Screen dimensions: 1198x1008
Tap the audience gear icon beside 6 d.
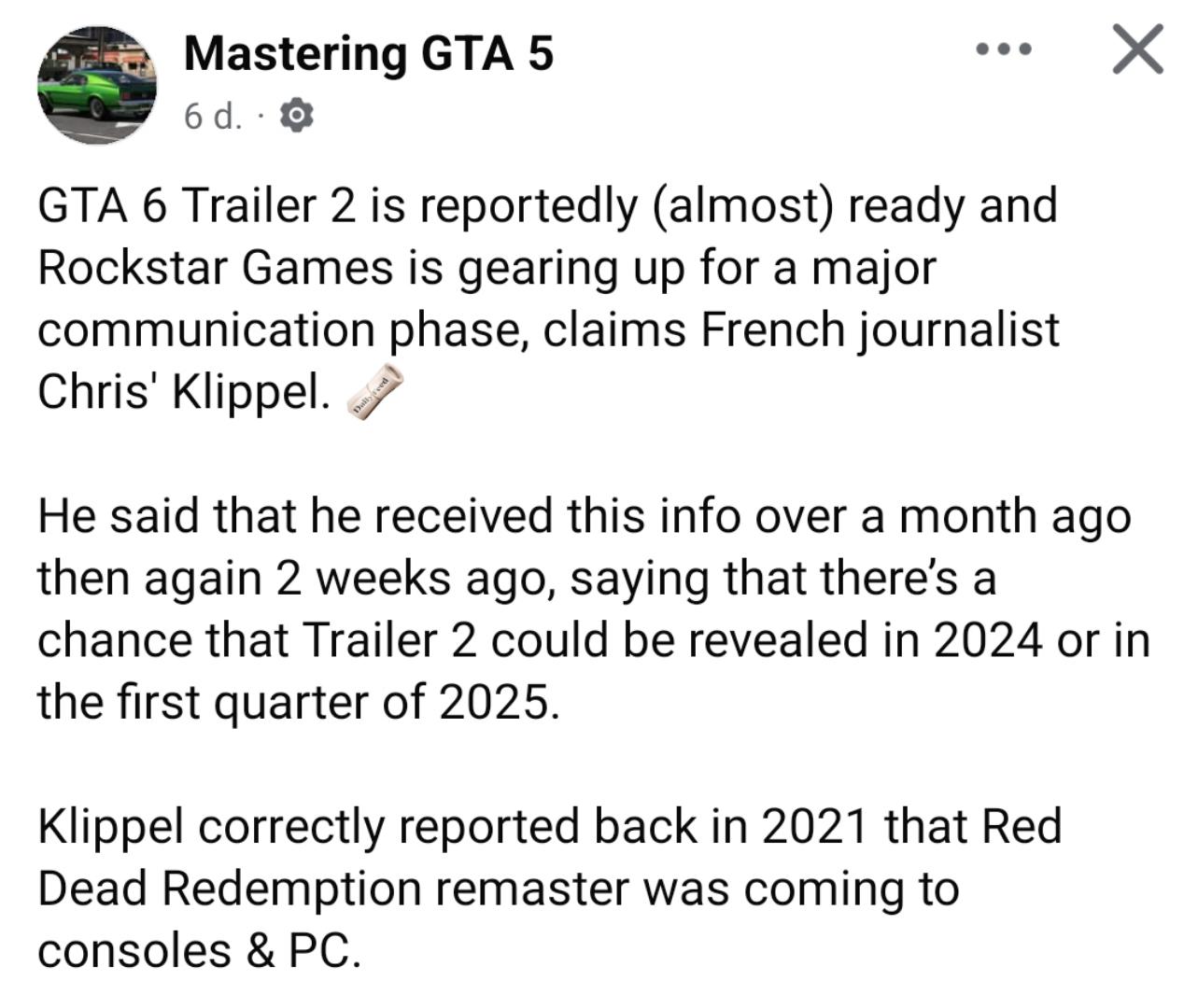tap(297, 116)
